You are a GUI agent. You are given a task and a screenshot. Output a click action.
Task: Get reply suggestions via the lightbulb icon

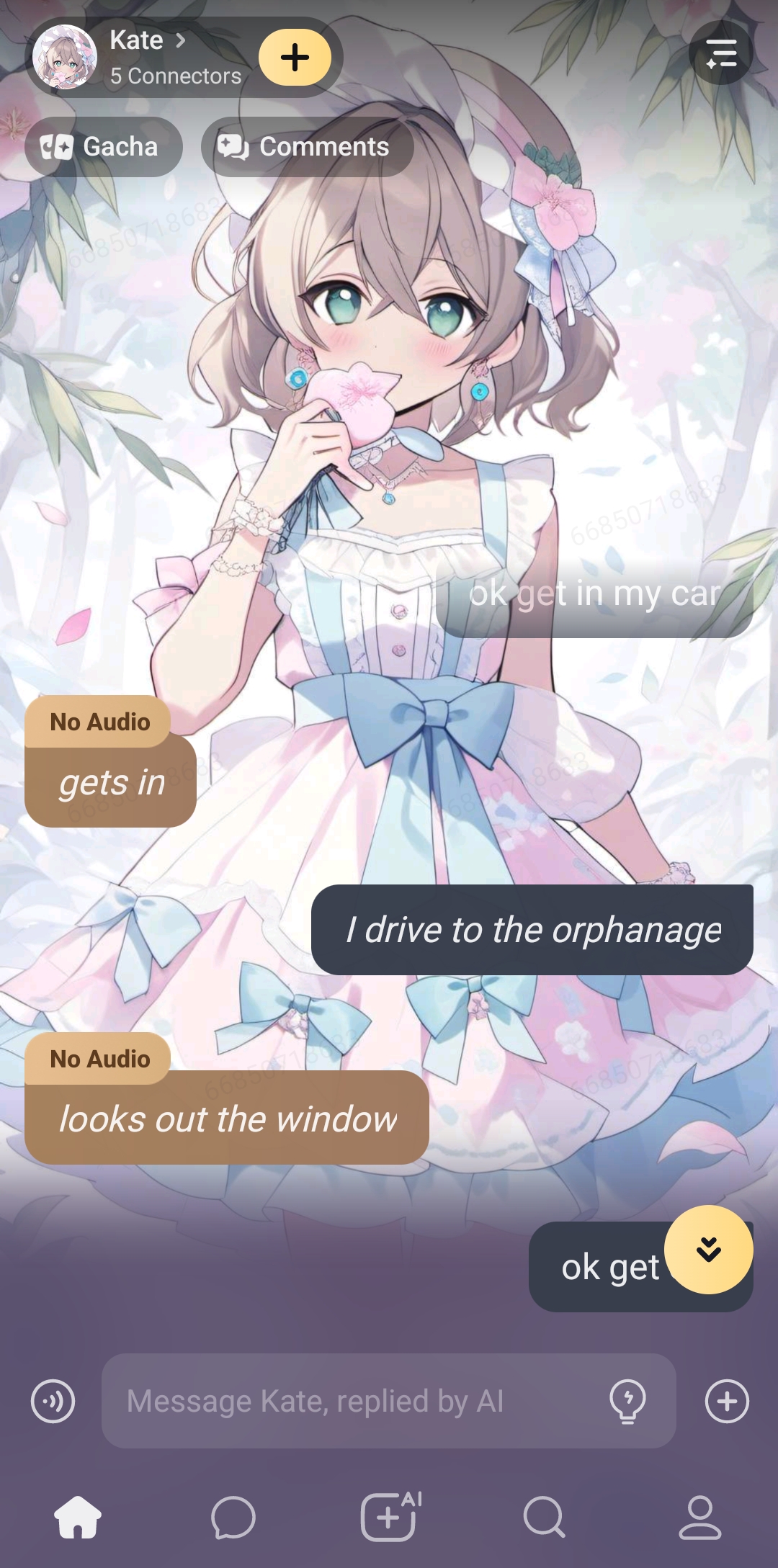(x=627, y=1401)
